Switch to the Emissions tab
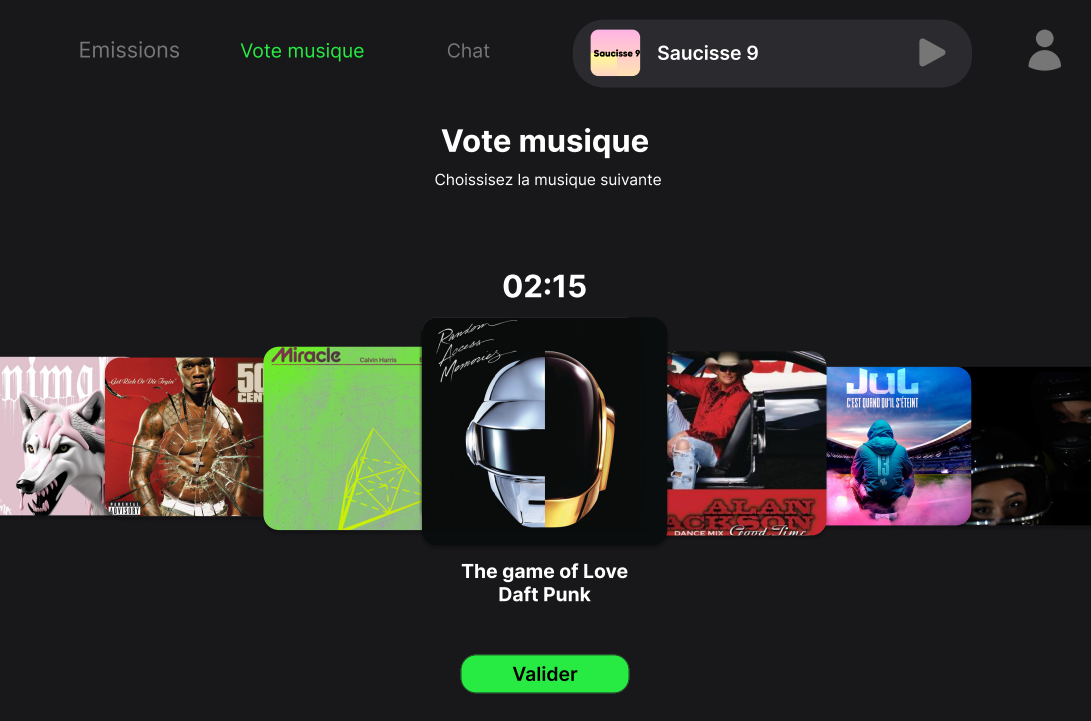The image size is (1091, 721). point(129,50)
